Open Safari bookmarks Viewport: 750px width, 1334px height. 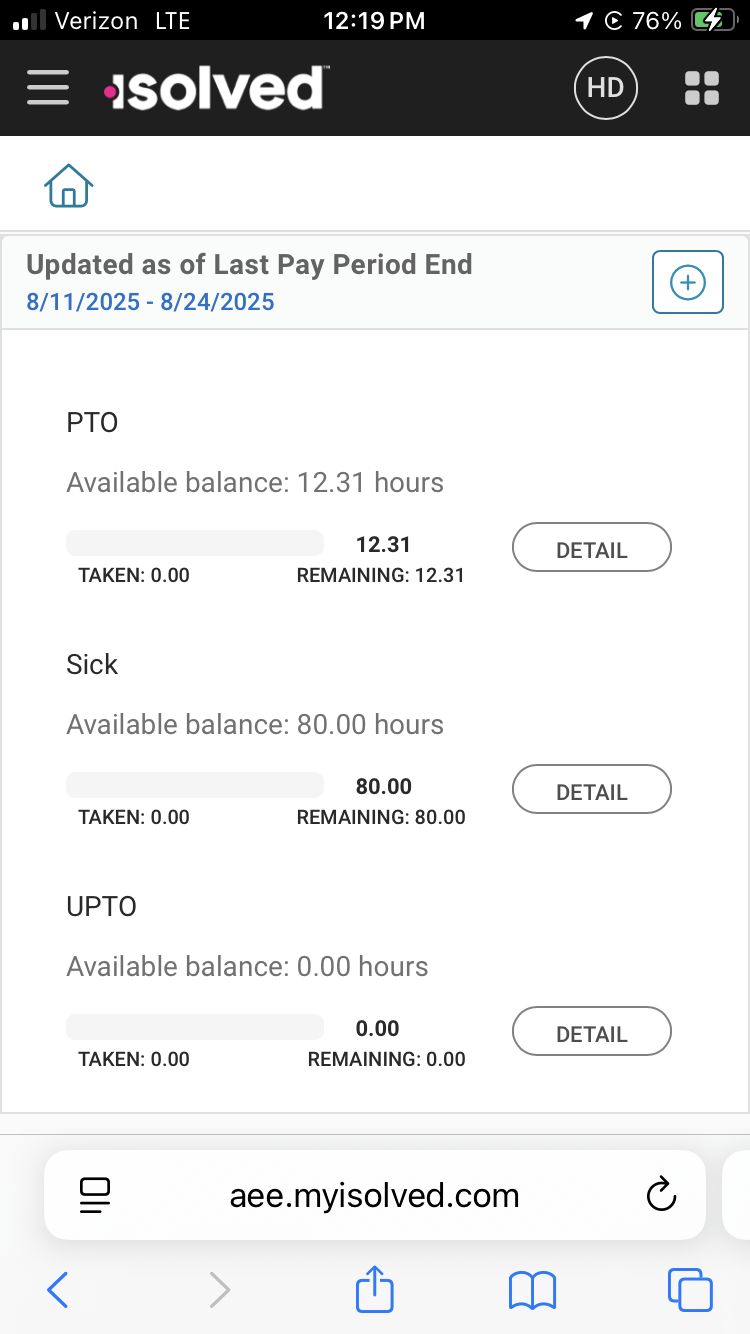tap(532, 1290)
